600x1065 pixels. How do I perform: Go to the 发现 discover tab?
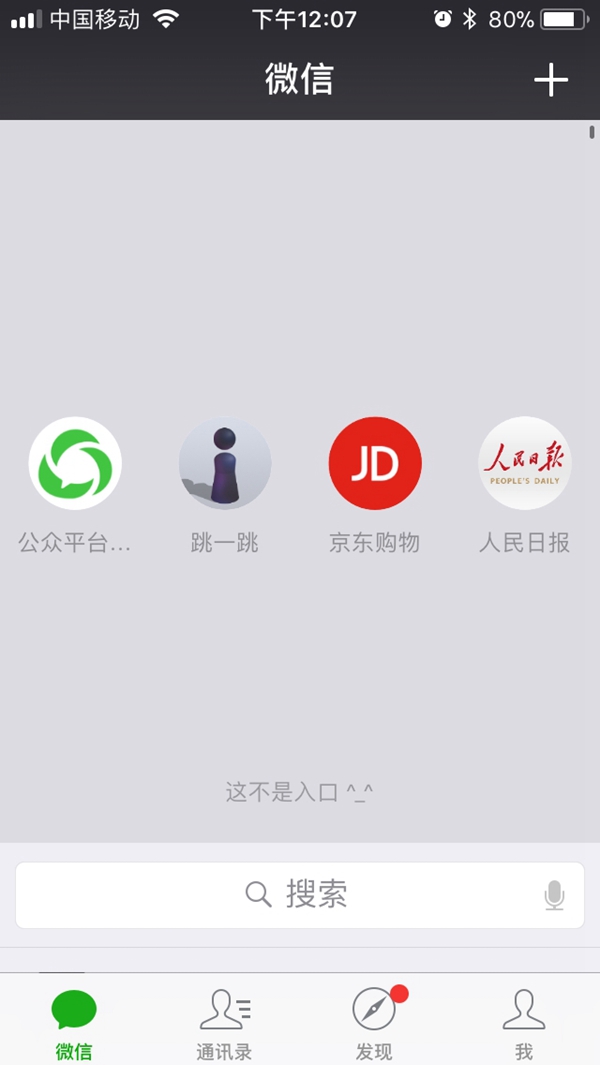(374, 1022)
